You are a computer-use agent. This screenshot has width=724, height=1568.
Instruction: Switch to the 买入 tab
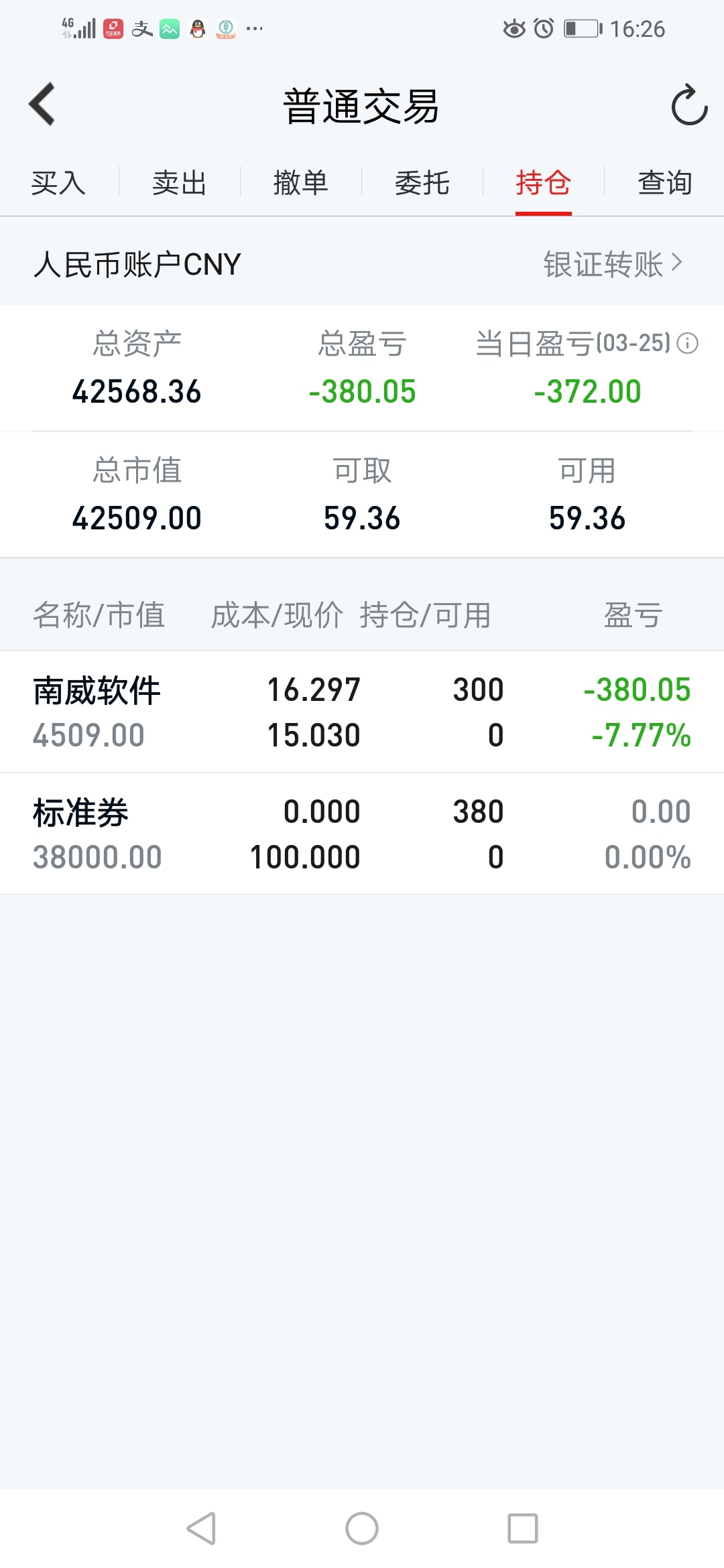[59, 183]
